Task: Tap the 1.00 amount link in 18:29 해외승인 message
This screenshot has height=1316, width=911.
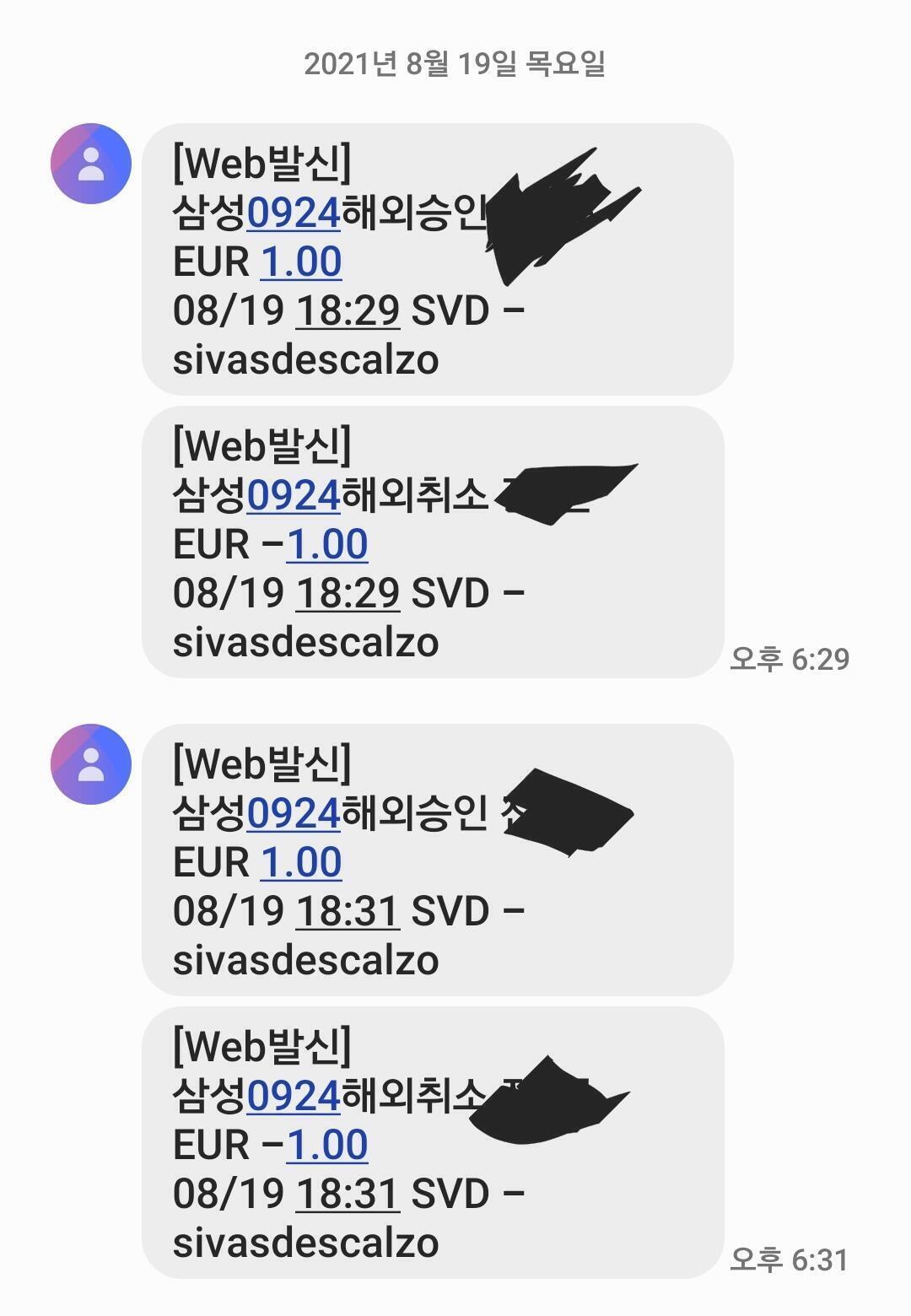Action: [x=301, y=262]
